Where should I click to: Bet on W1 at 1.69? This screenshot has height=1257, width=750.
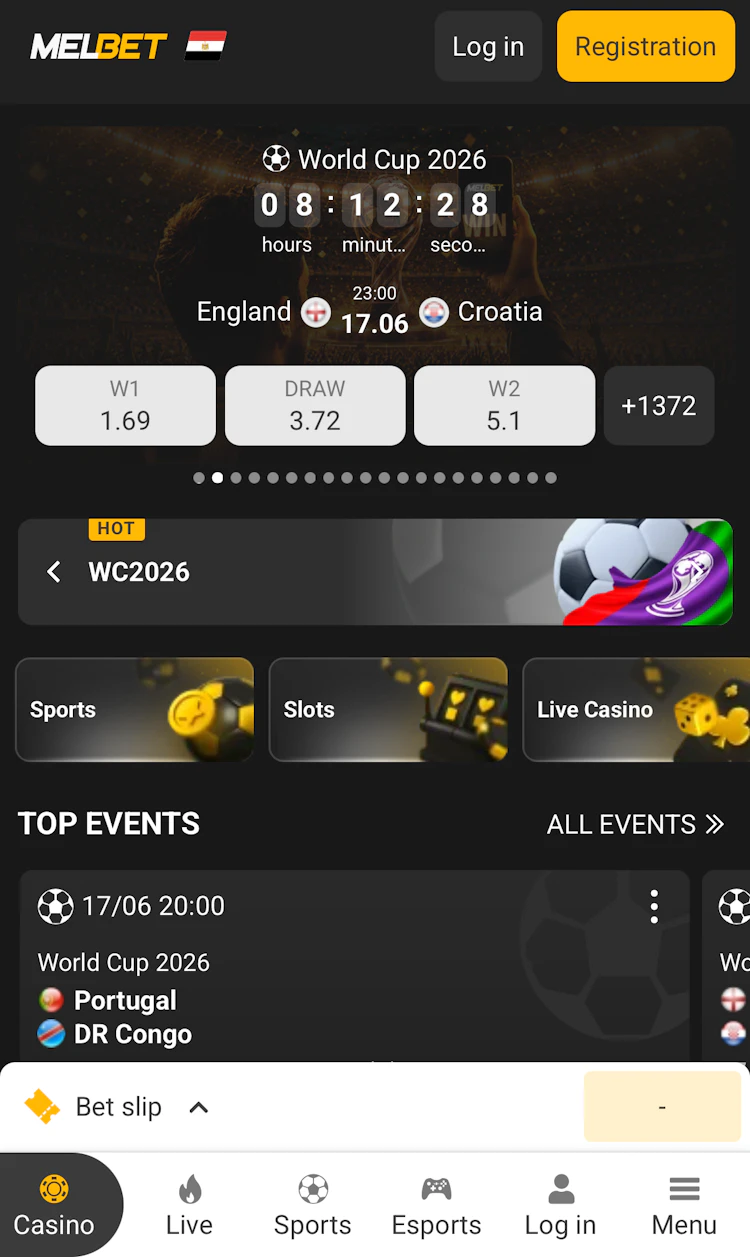(x=125, y=405)
